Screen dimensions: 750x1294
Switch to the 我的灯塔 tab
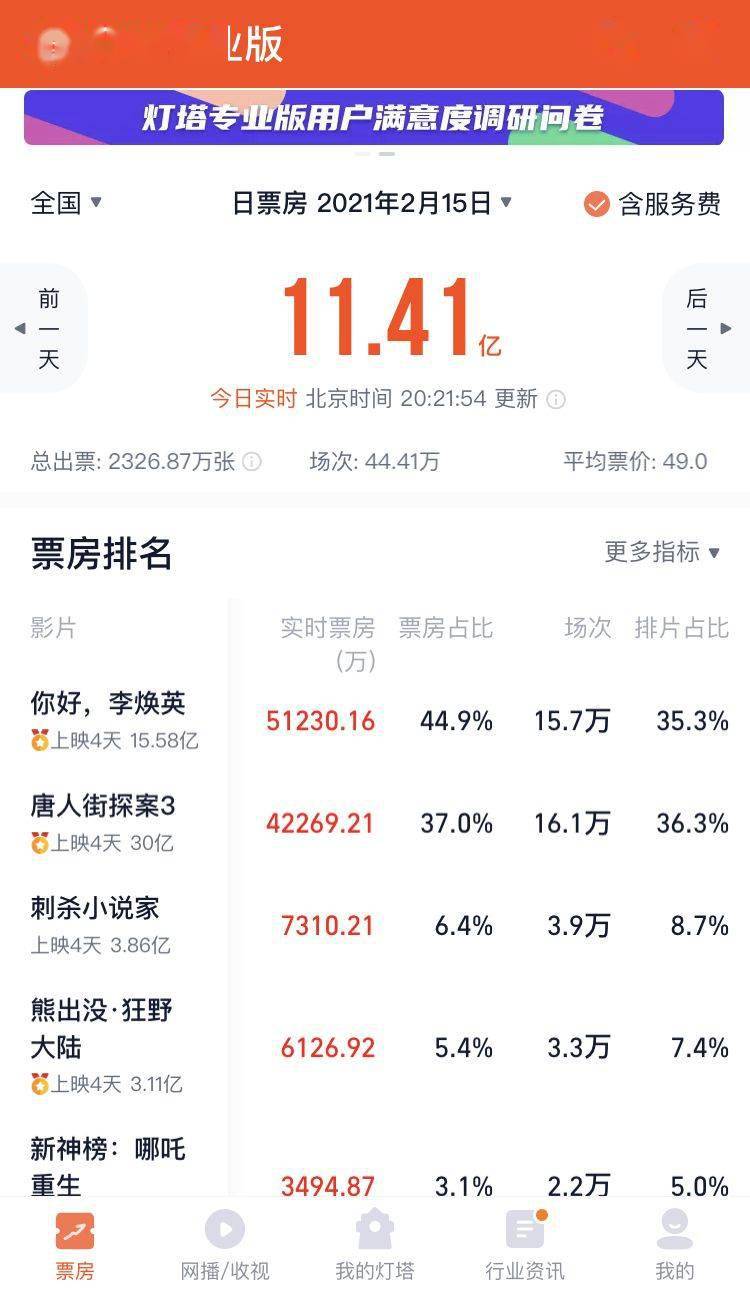point(375,1245)
